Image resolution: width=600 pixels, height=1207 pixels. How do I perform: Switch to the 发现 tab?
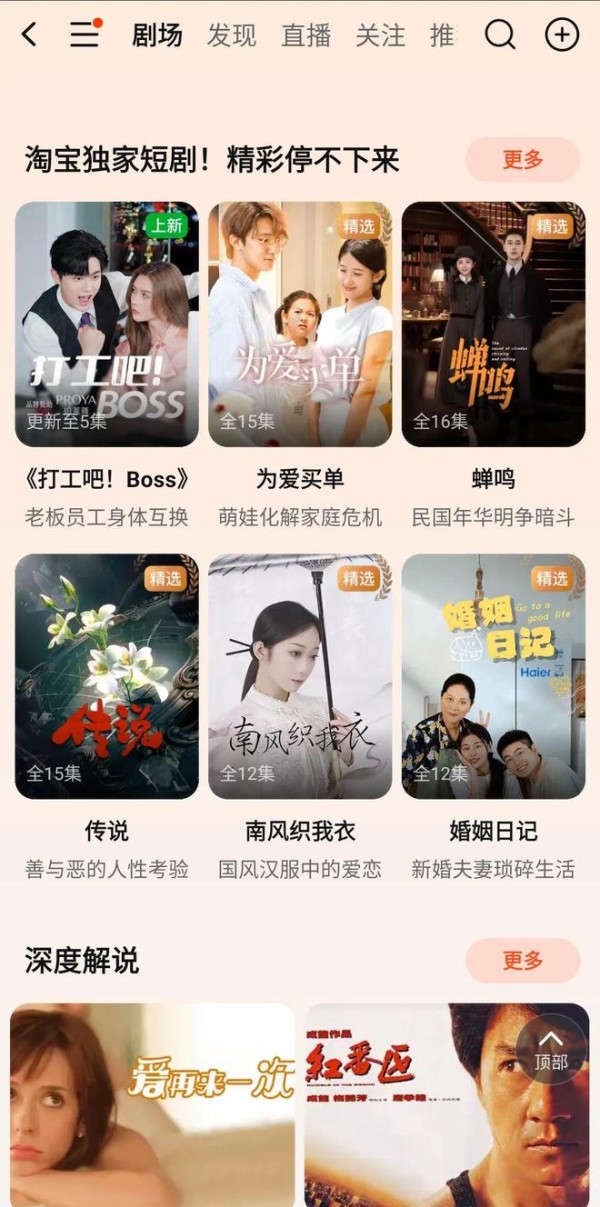click(x=232, y=36)
